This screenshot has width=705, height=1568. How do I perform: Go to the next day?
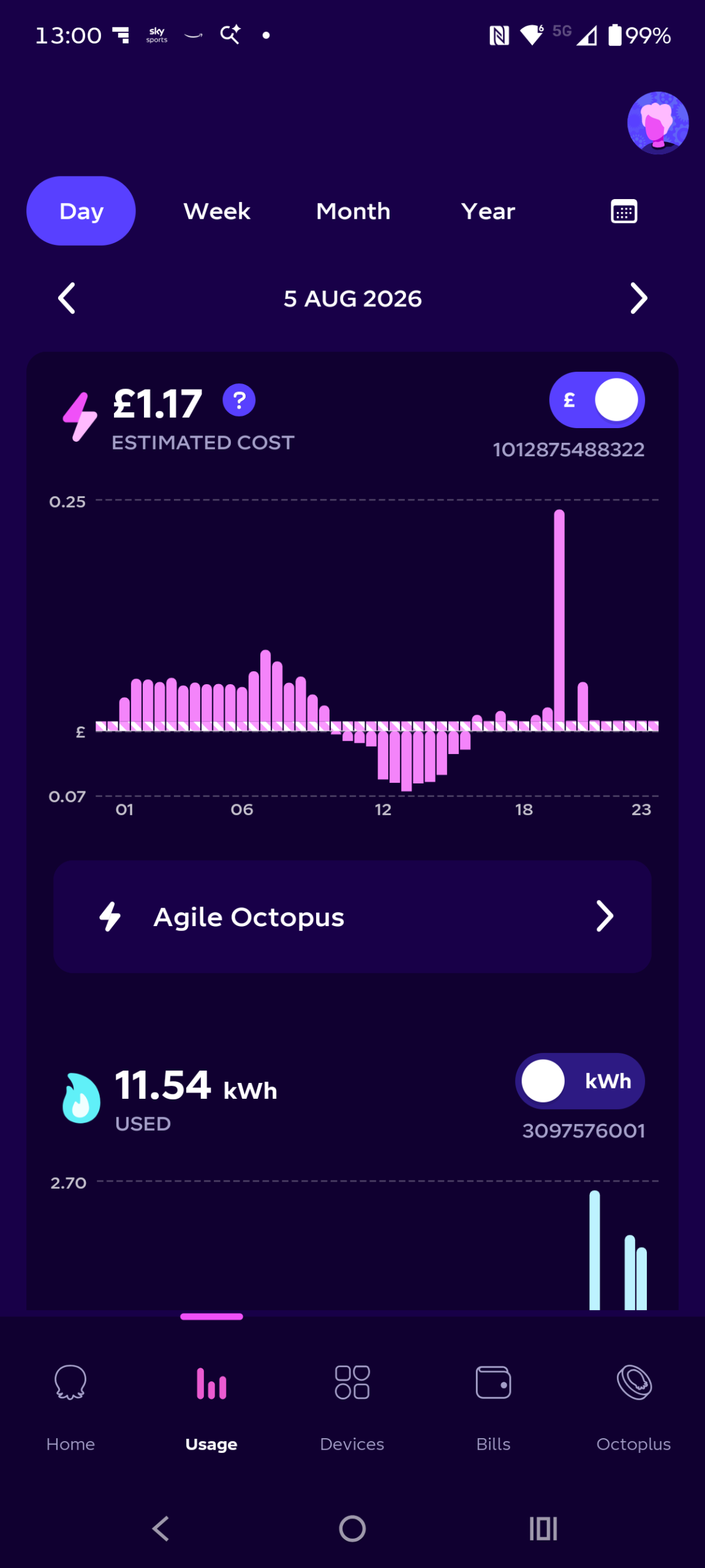pyautogui.click(x=638, y=298)
